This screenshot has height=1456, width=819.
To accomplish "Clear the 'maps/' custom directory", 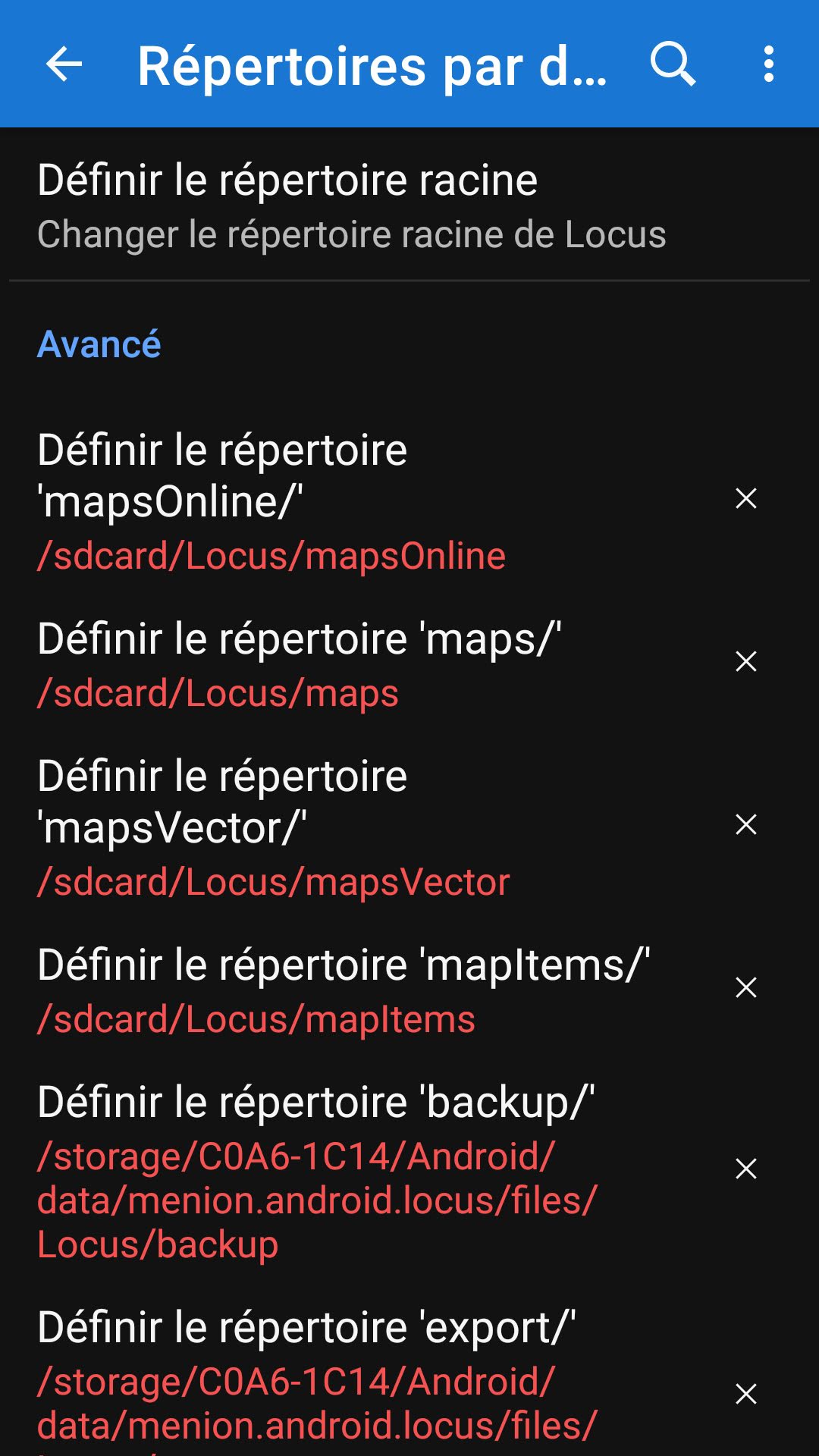I will (746, 661).
